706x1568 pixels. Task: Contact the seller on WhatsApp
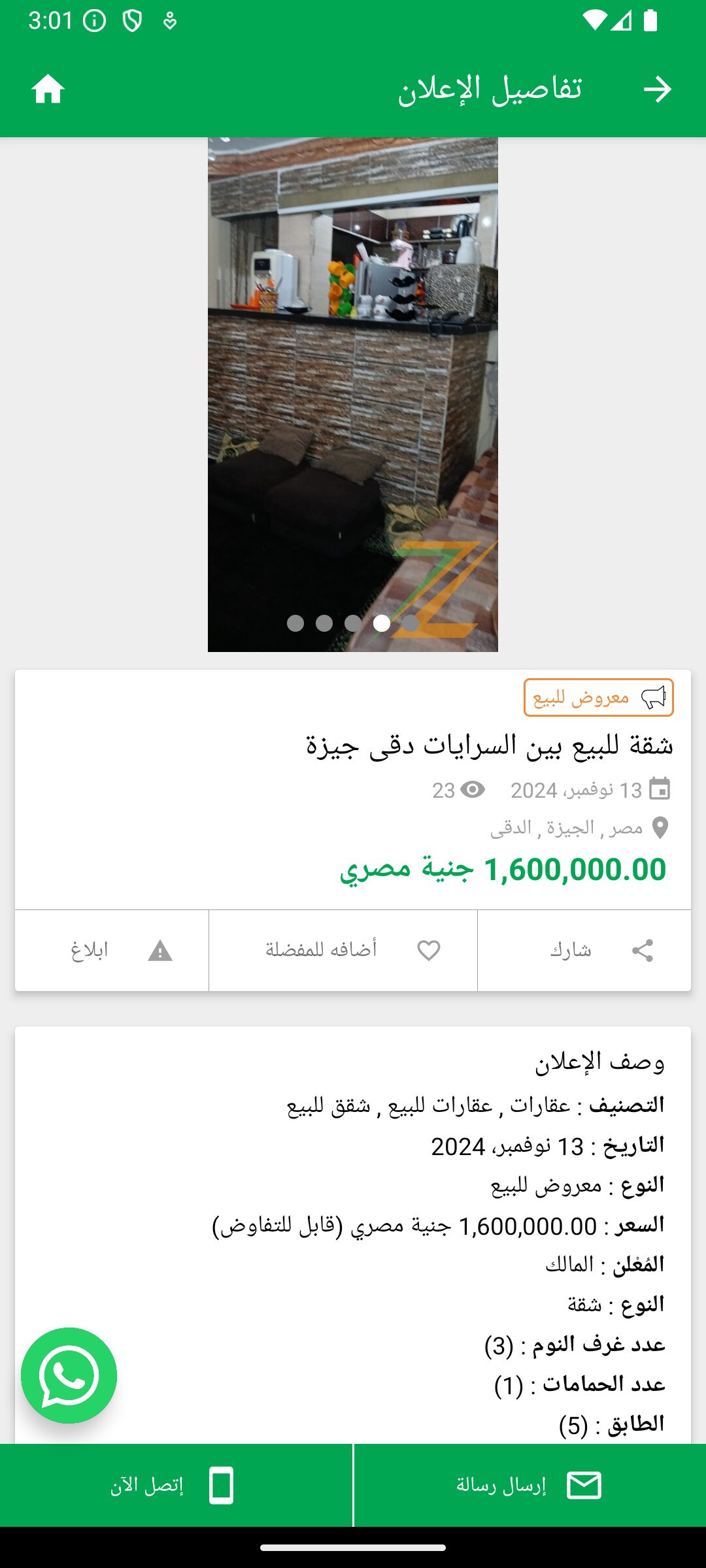(x=69, y=1375)
